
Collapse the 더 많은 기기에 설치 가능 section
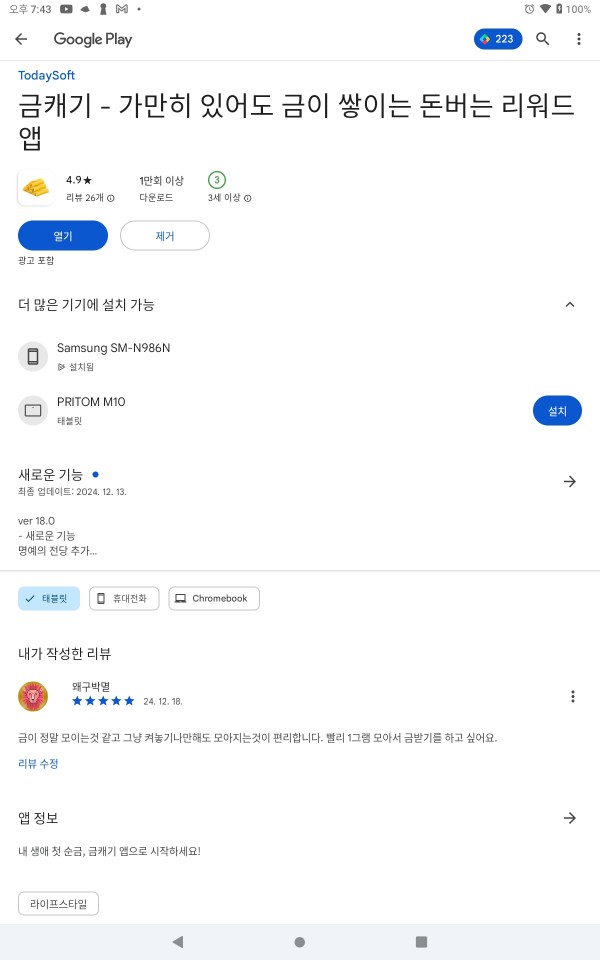(x=569, y=304)
